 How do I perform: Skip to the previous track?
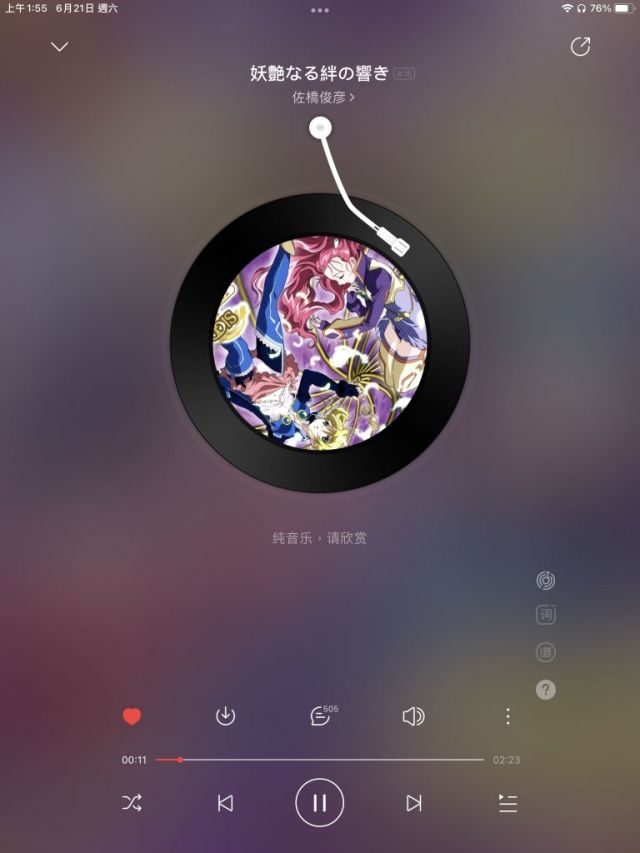pos(226,803)
